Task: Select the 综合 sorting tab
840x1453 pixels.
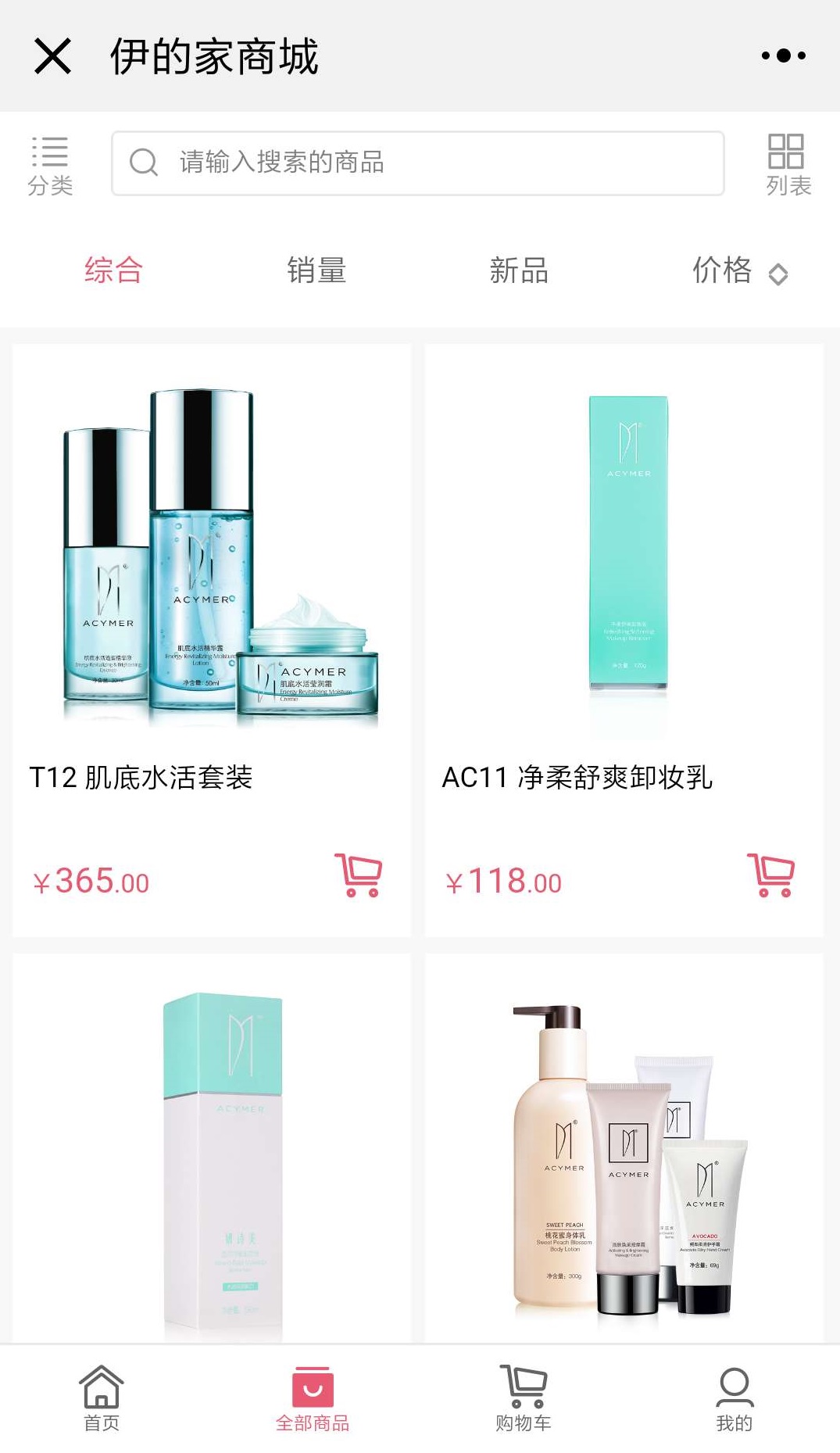Action: pyautogui.click(x=114, y=270)
